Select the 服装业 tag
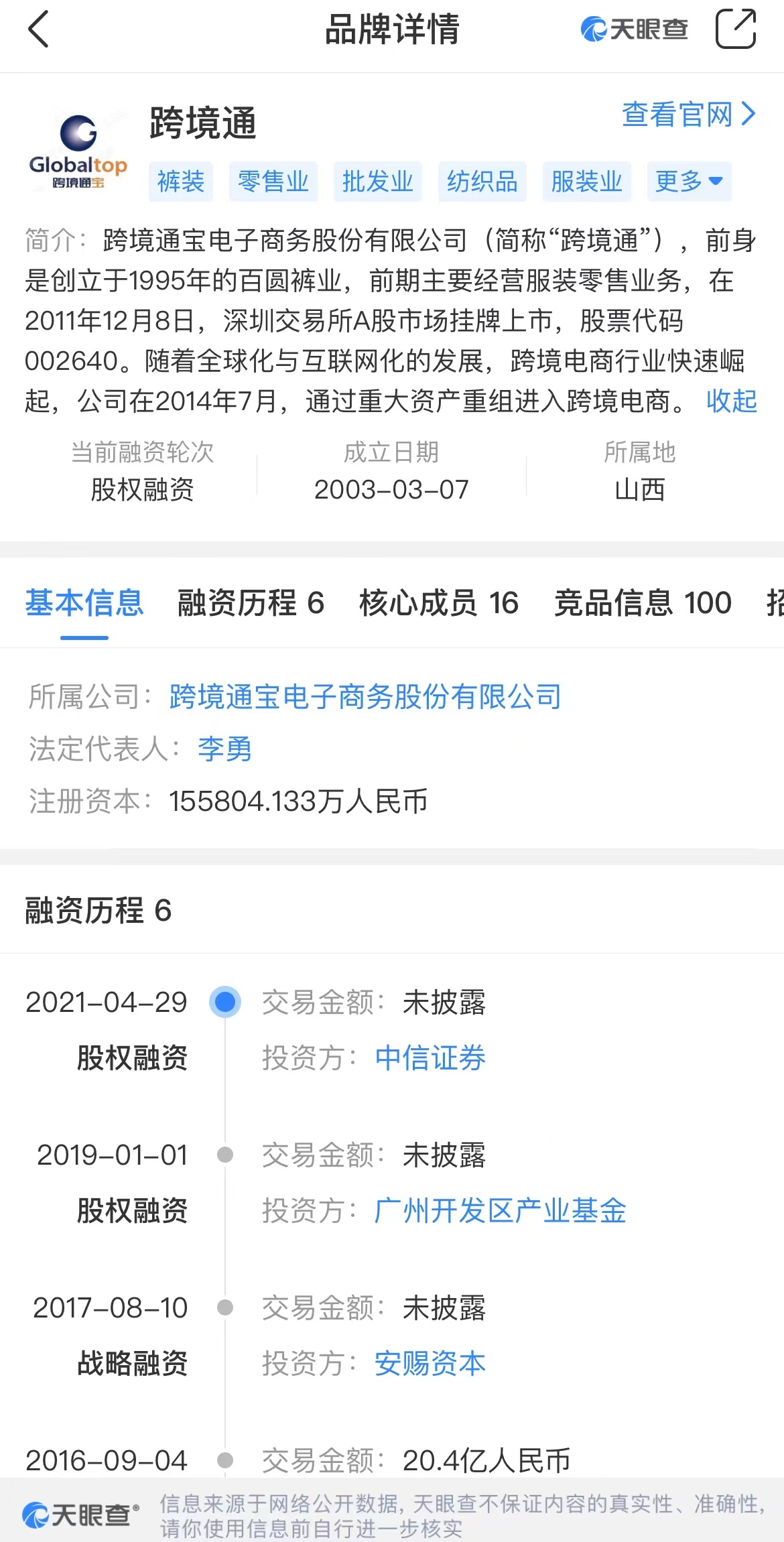This screenshot has width=784, height=1542. pyautogui.click(x=587, y=182)
